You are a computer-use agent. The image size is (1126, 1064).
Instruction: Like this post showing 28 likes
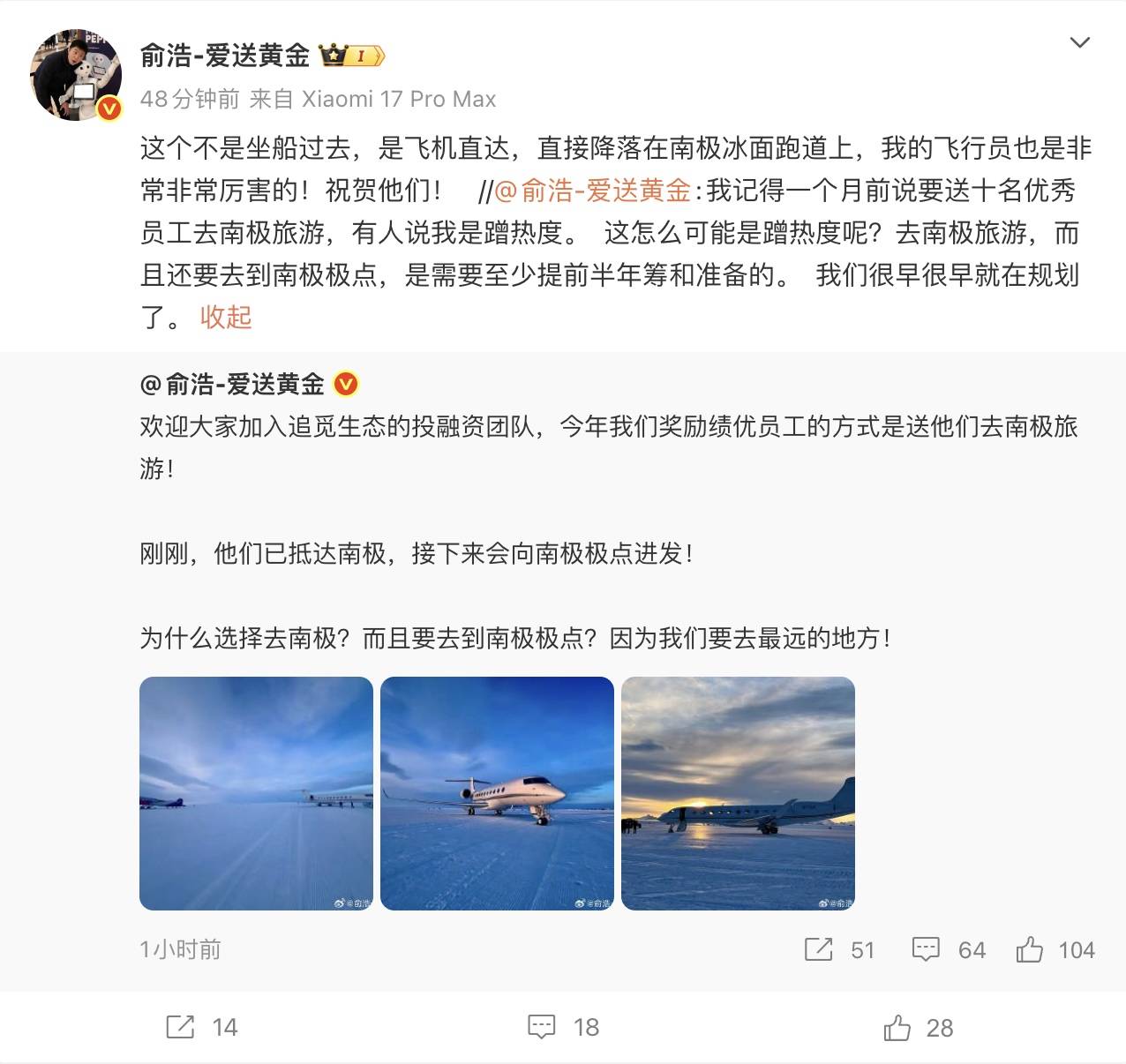pos(918,1028)
